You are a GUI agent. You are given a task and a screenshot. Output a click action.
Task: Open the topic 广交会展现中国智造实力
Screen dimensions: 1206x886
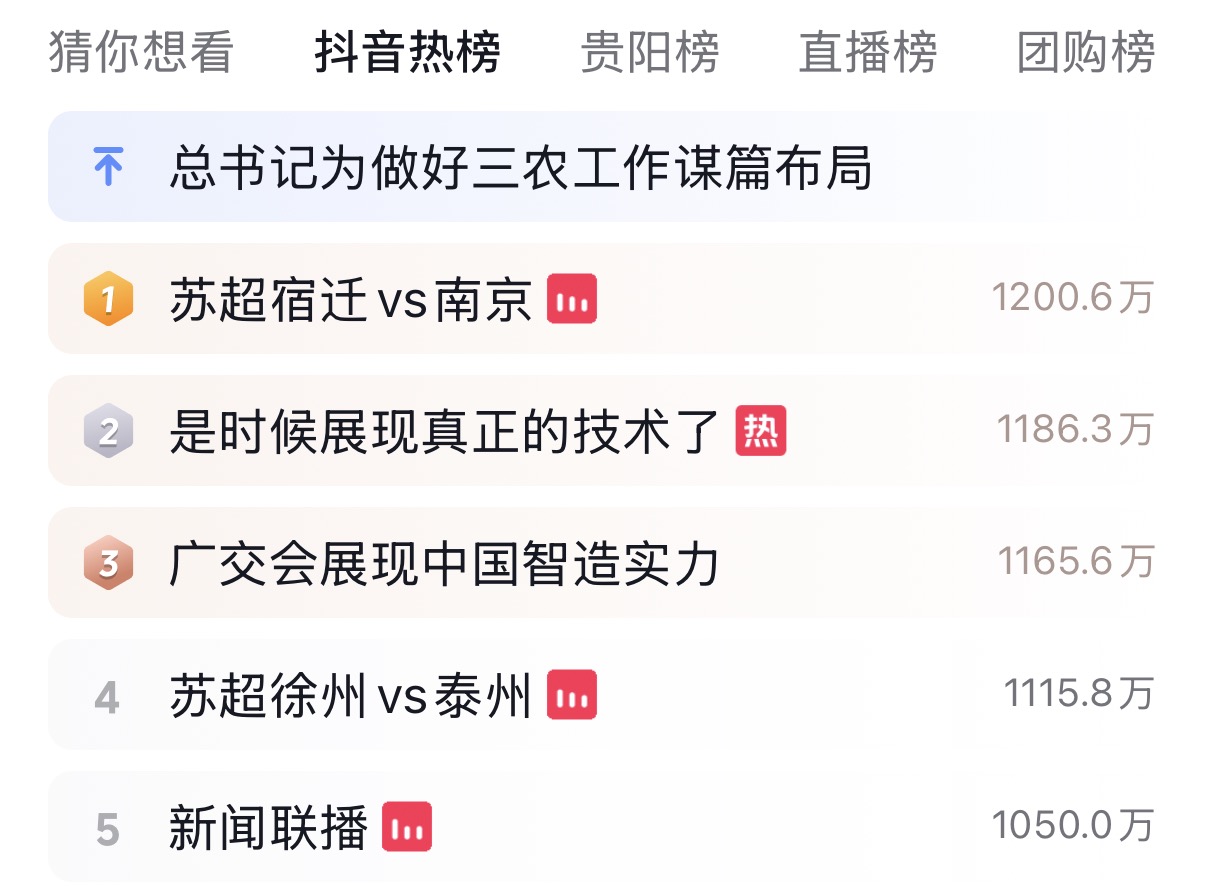point(445,565)
